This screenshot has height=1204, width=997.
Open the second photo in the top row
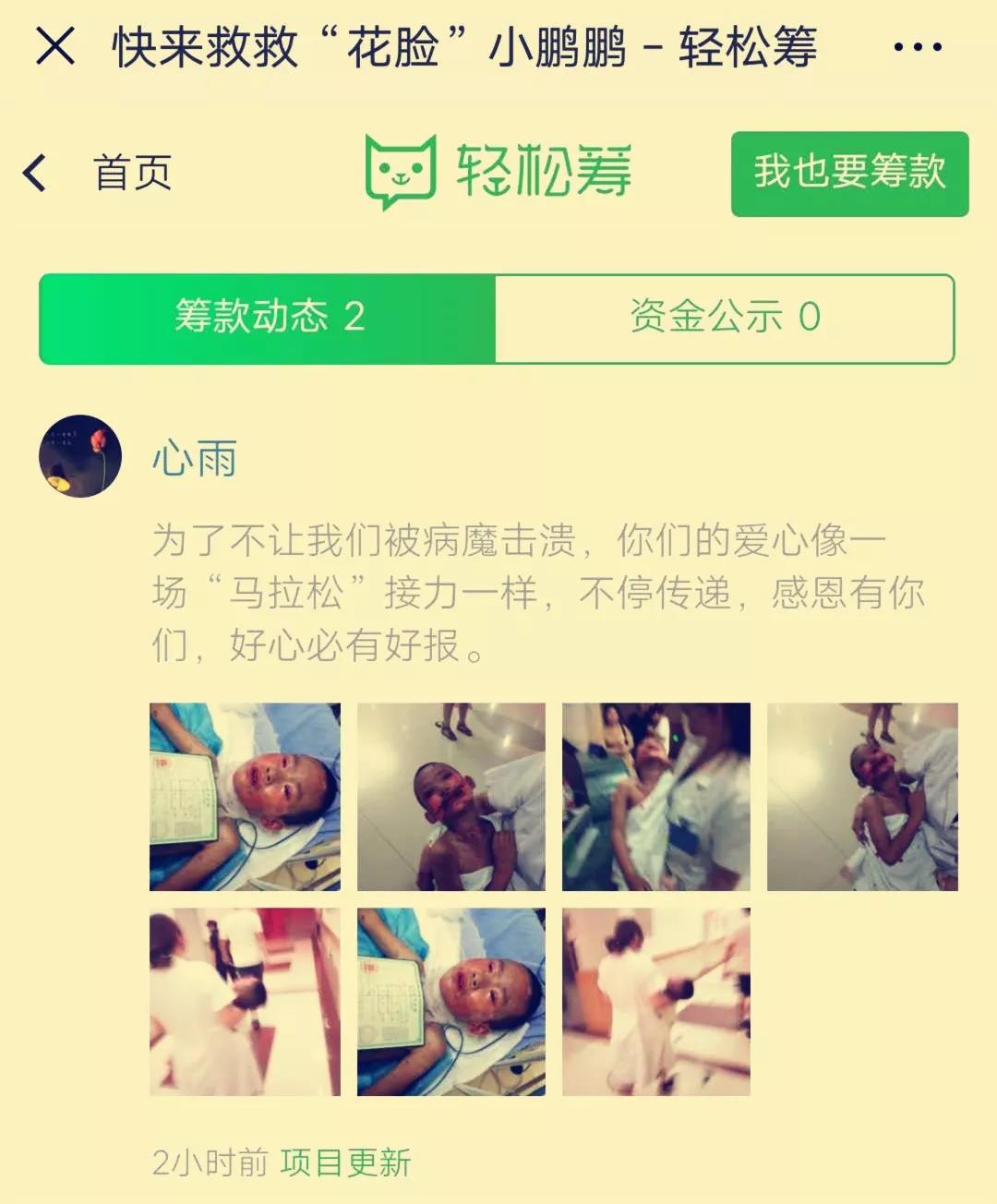[x=450, y=797]
